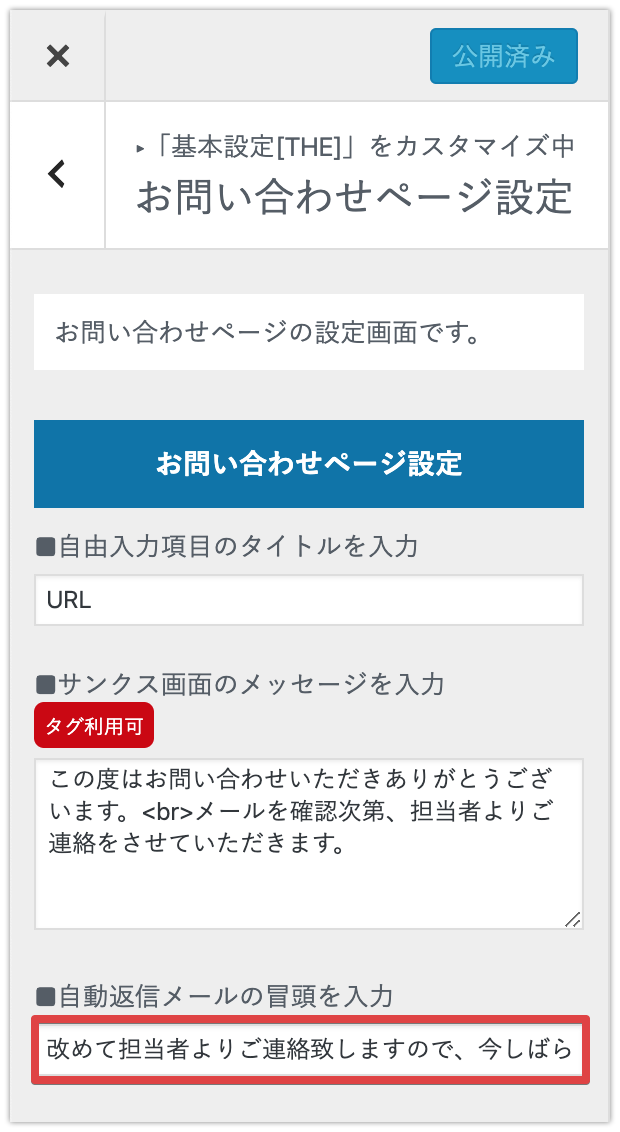Close the customizer with the X
This screenshot has height=1132, width=620.
[58, 56]
